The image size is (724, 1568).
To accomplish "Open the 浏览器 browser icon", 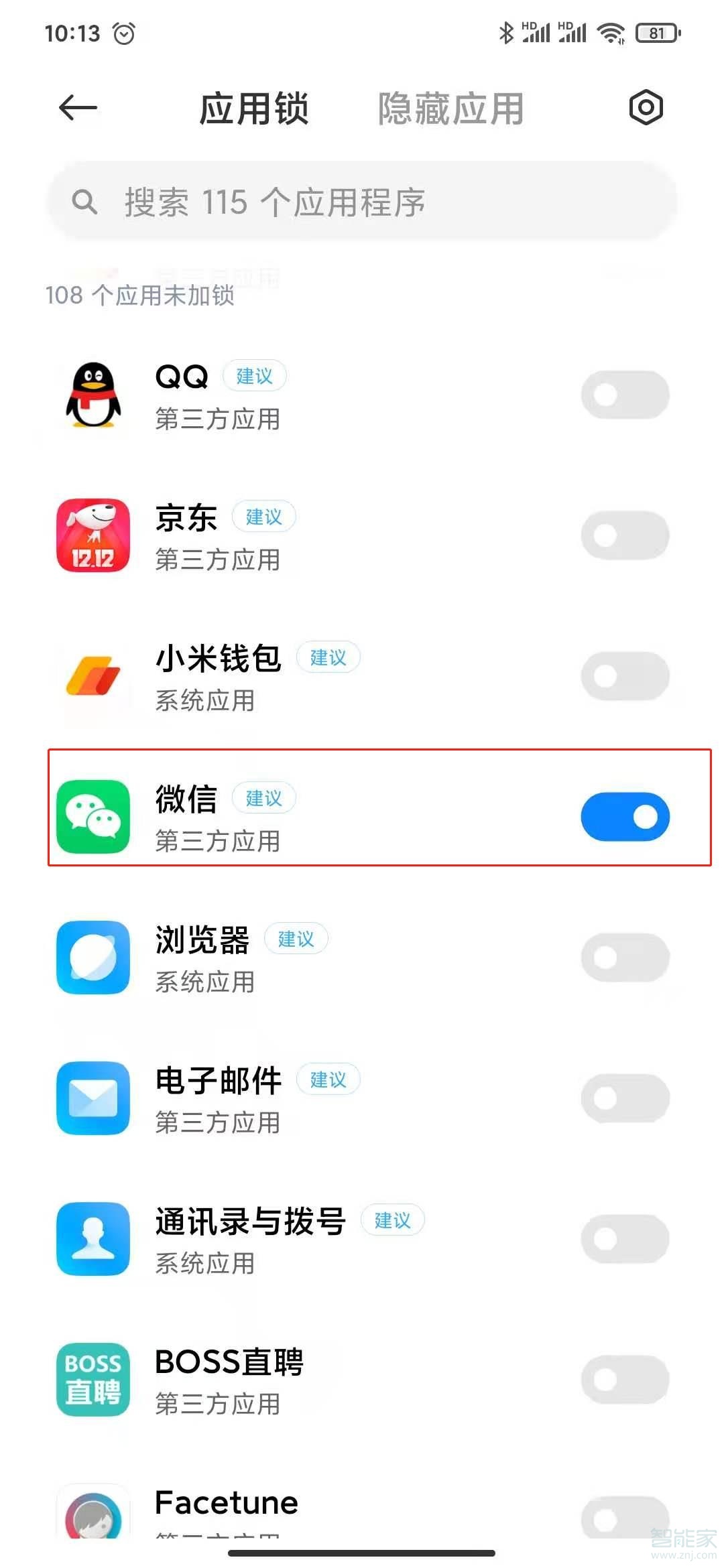I will [x=93, y=958].
